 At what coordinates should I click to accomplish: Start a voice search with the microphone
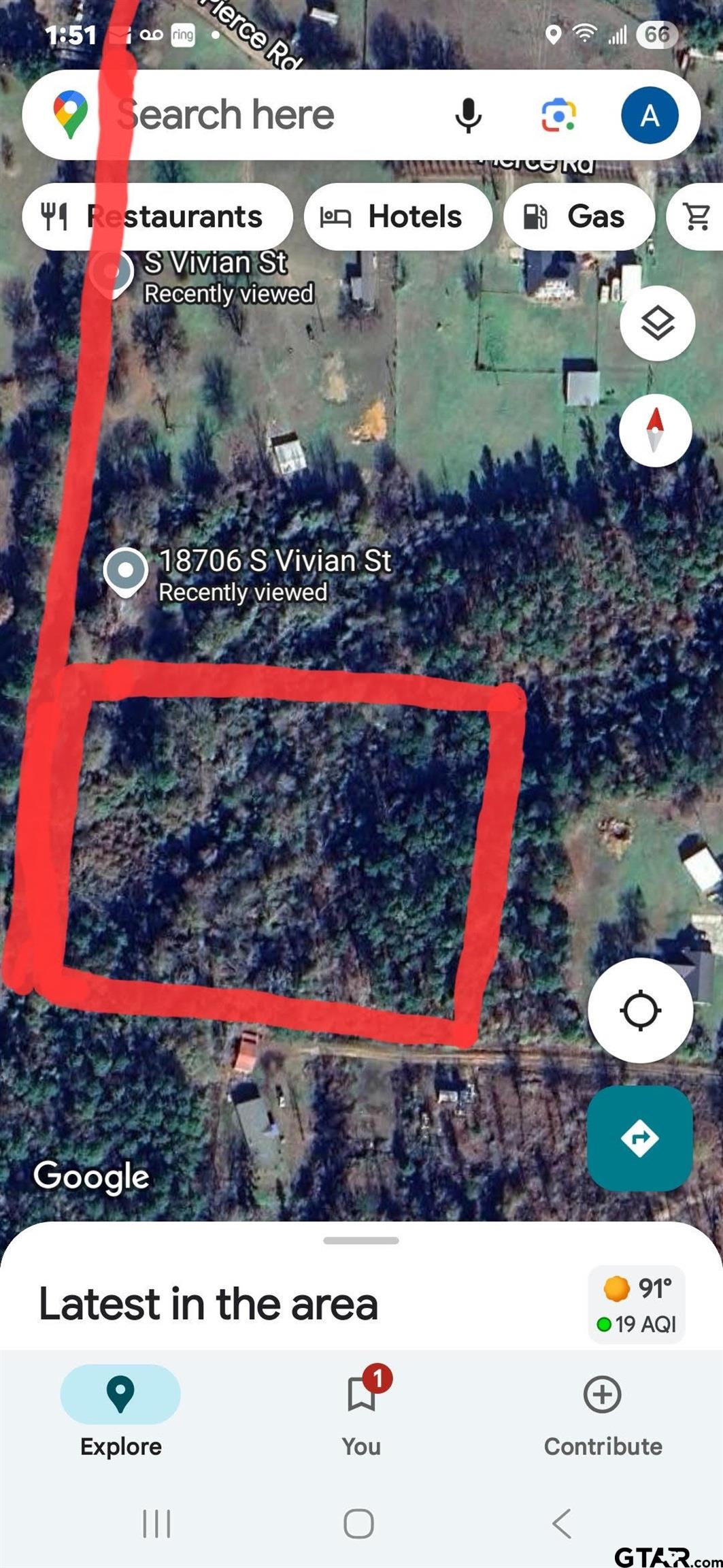[x=467, y=114]
